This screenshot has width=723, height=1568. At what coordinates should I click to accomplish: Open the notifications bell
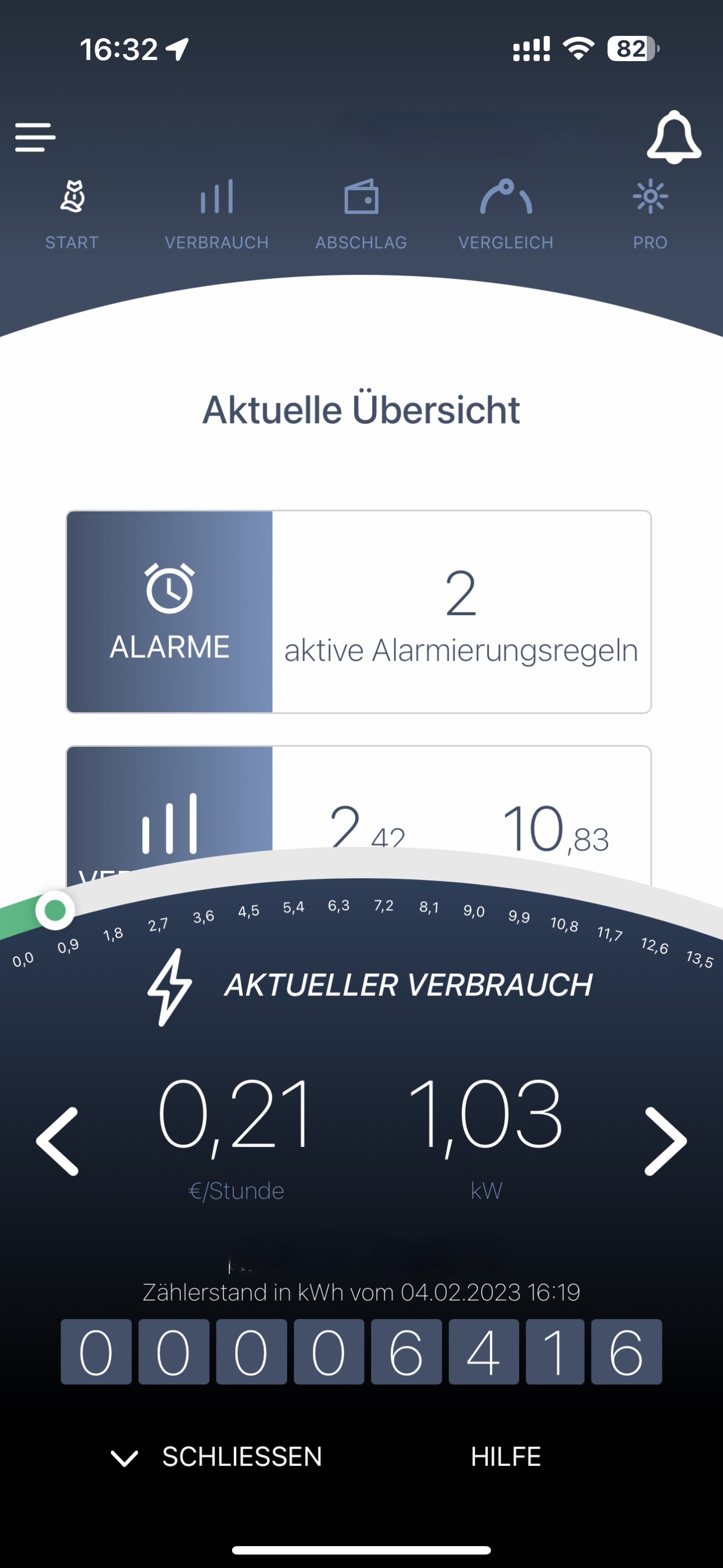point(673,137)
